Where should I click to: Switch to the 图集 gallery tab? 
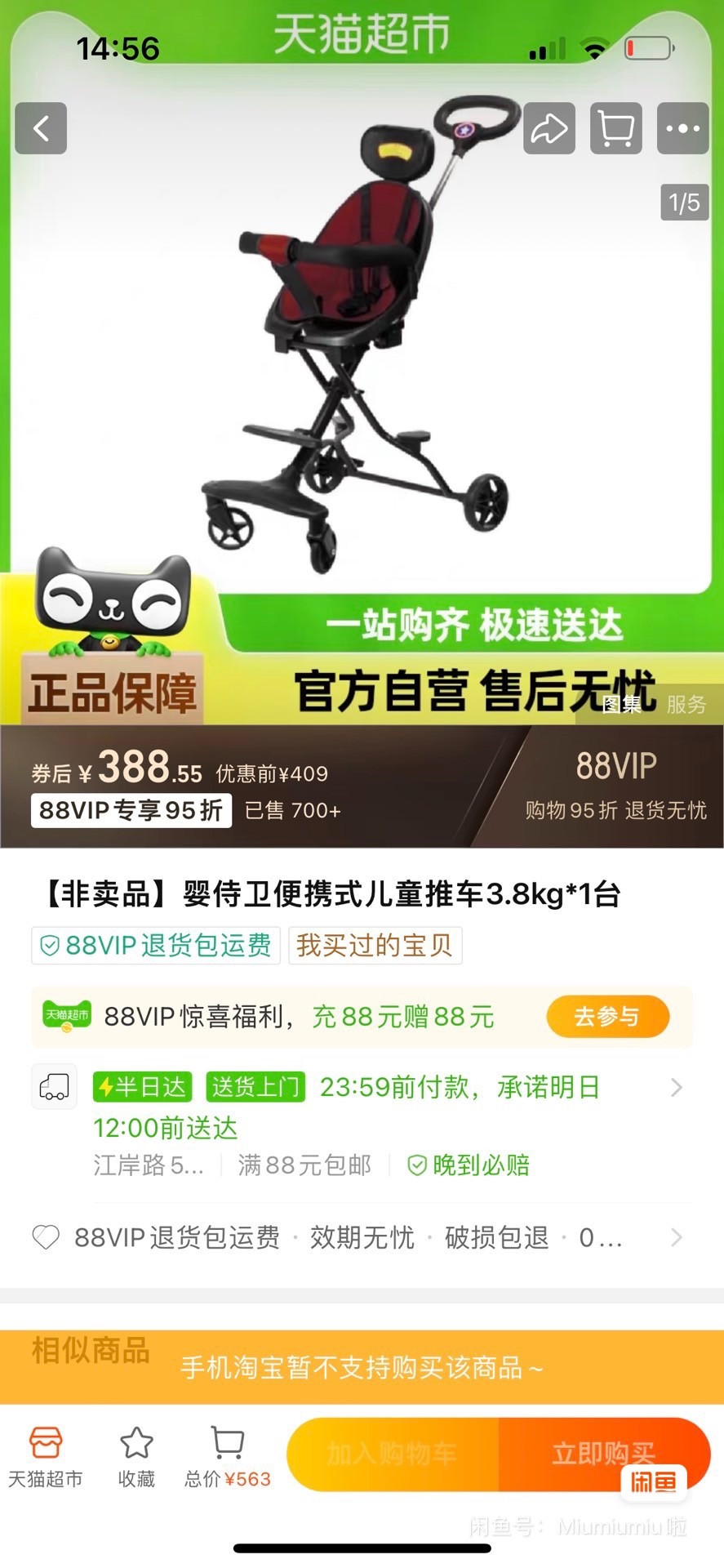[622, 705]
